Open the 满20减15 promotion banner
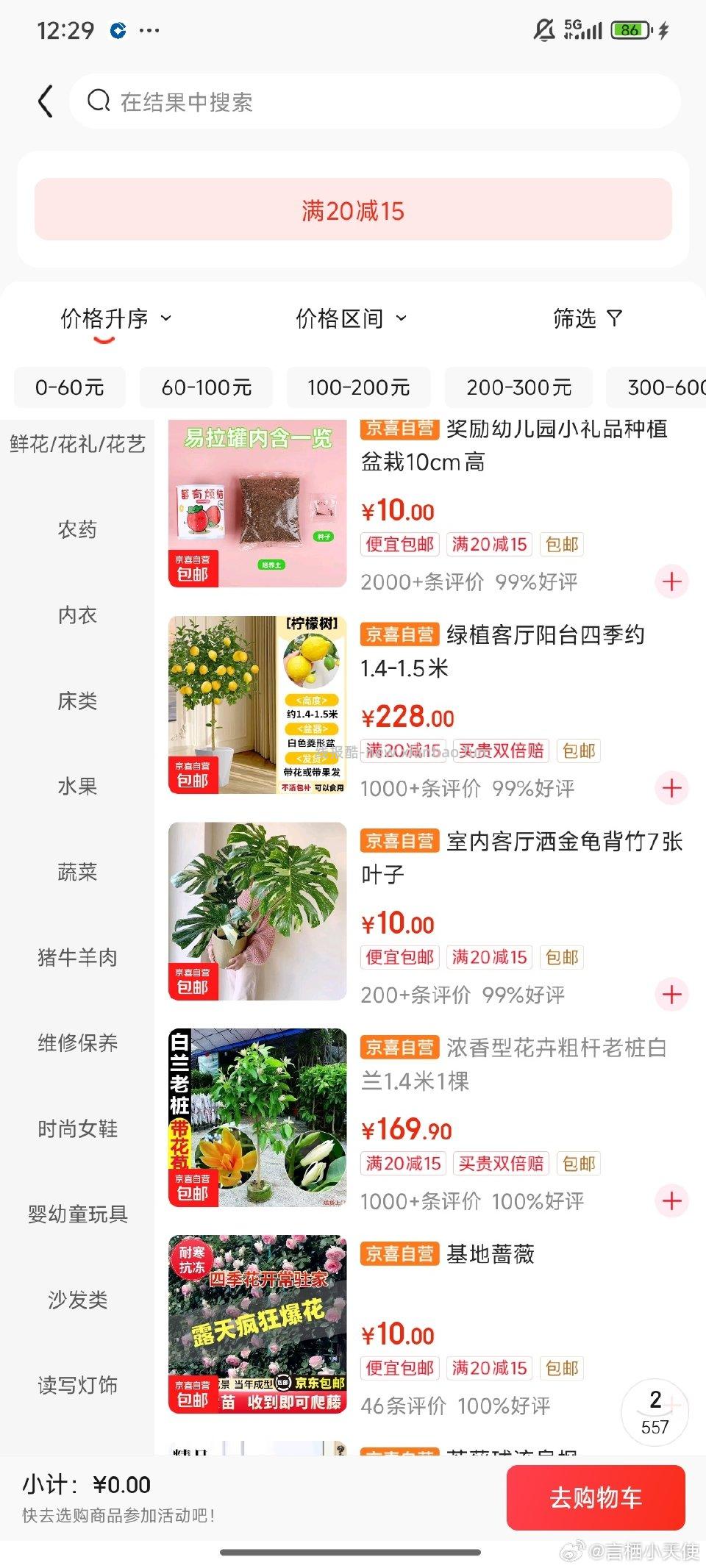The image size is (706, 1568). 353,210
